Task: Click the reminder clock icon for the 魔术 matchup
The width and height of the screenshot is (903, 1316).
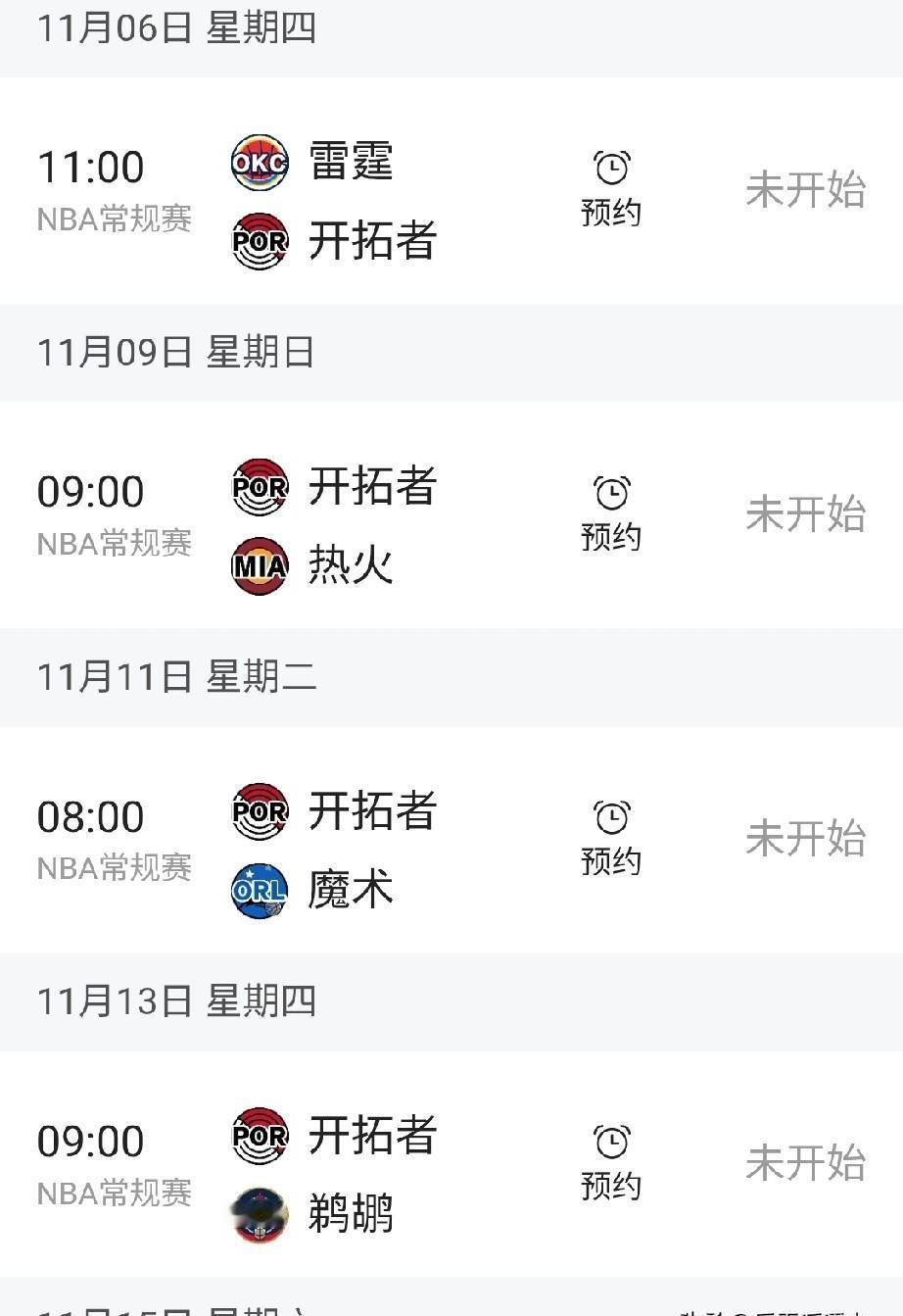Action: tap(612, 818)
